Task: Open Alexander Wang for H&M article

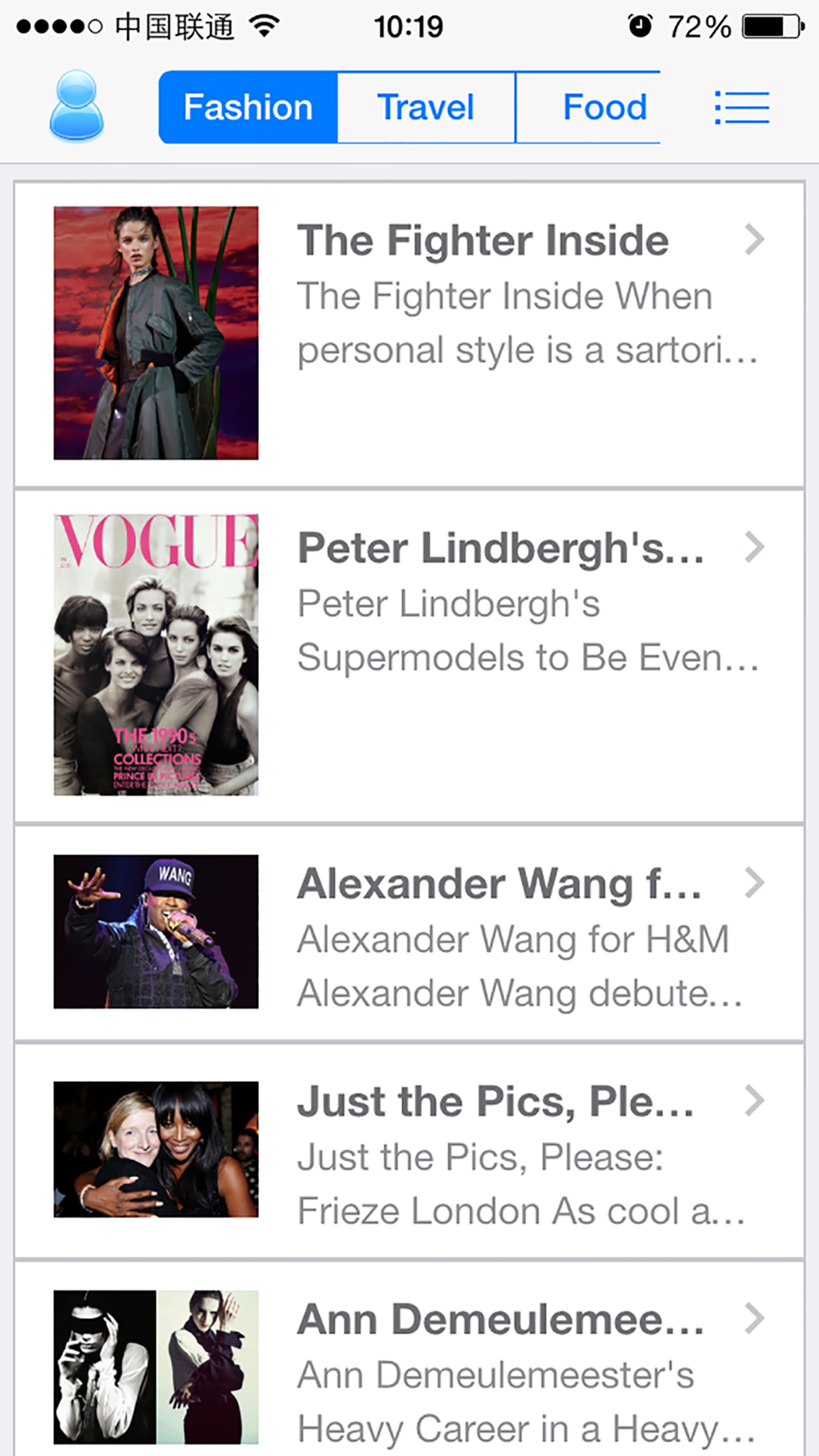Action: pyautogui.click(x=499, y=884)
